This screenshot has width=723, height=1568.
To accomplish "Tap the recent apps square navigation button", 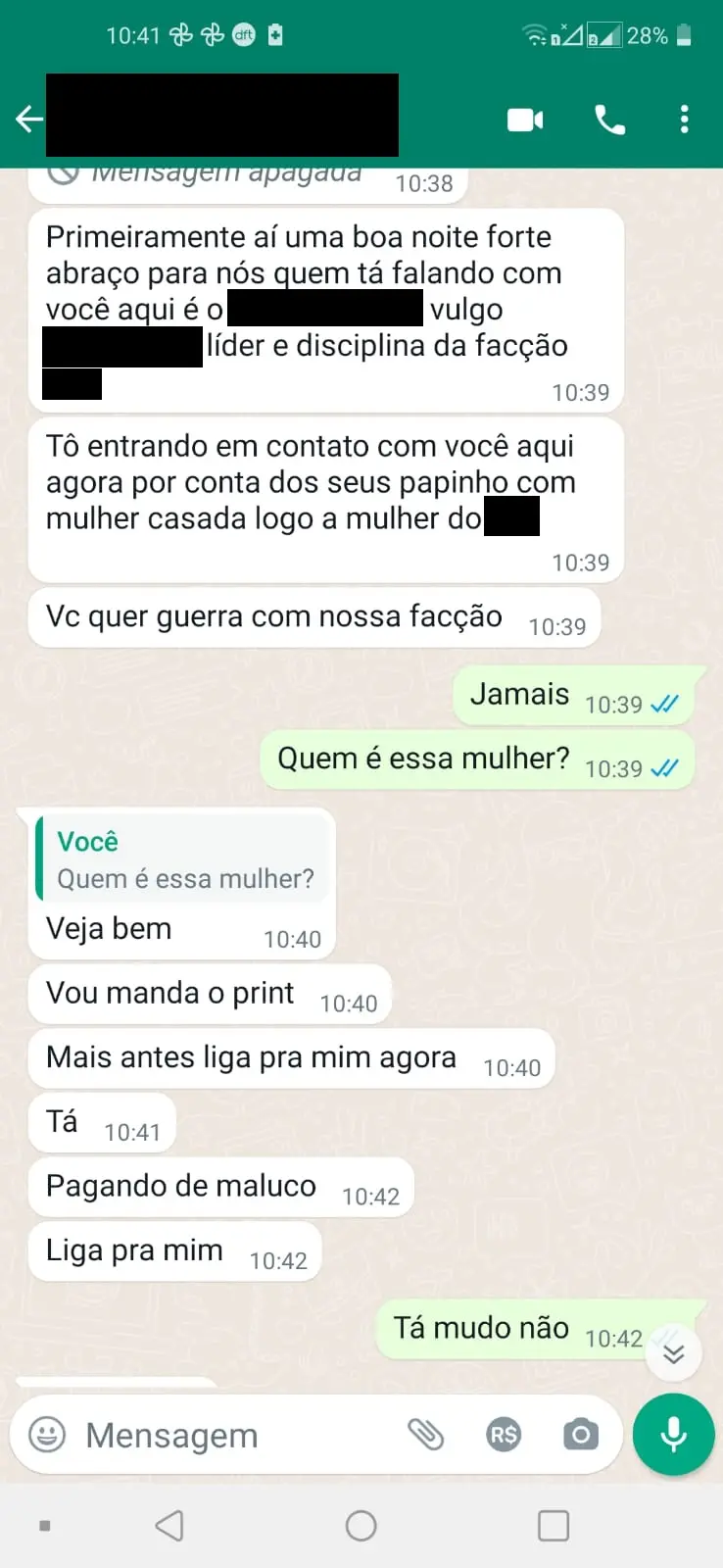I will click(x=554, y=1525).
